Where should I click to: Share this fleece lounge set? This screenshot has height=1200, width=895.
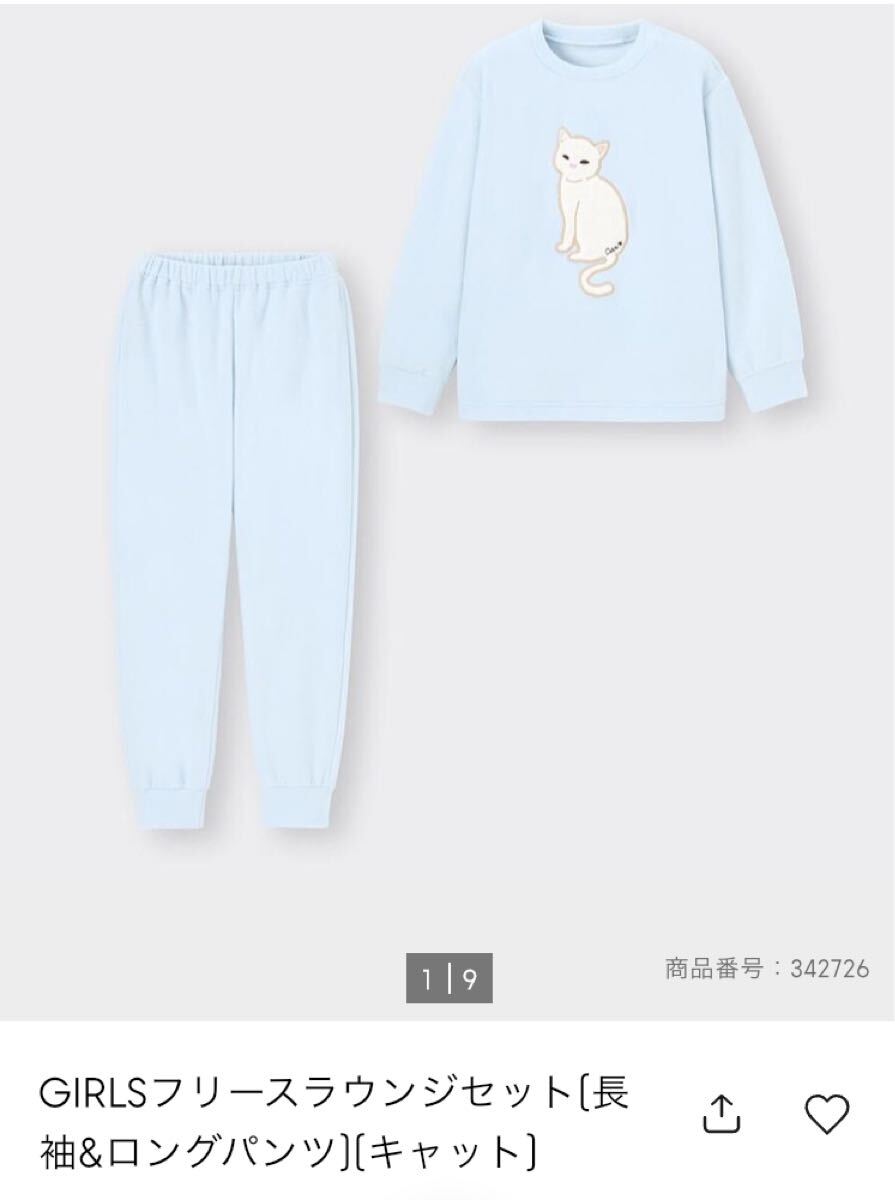coord(724,1114)
